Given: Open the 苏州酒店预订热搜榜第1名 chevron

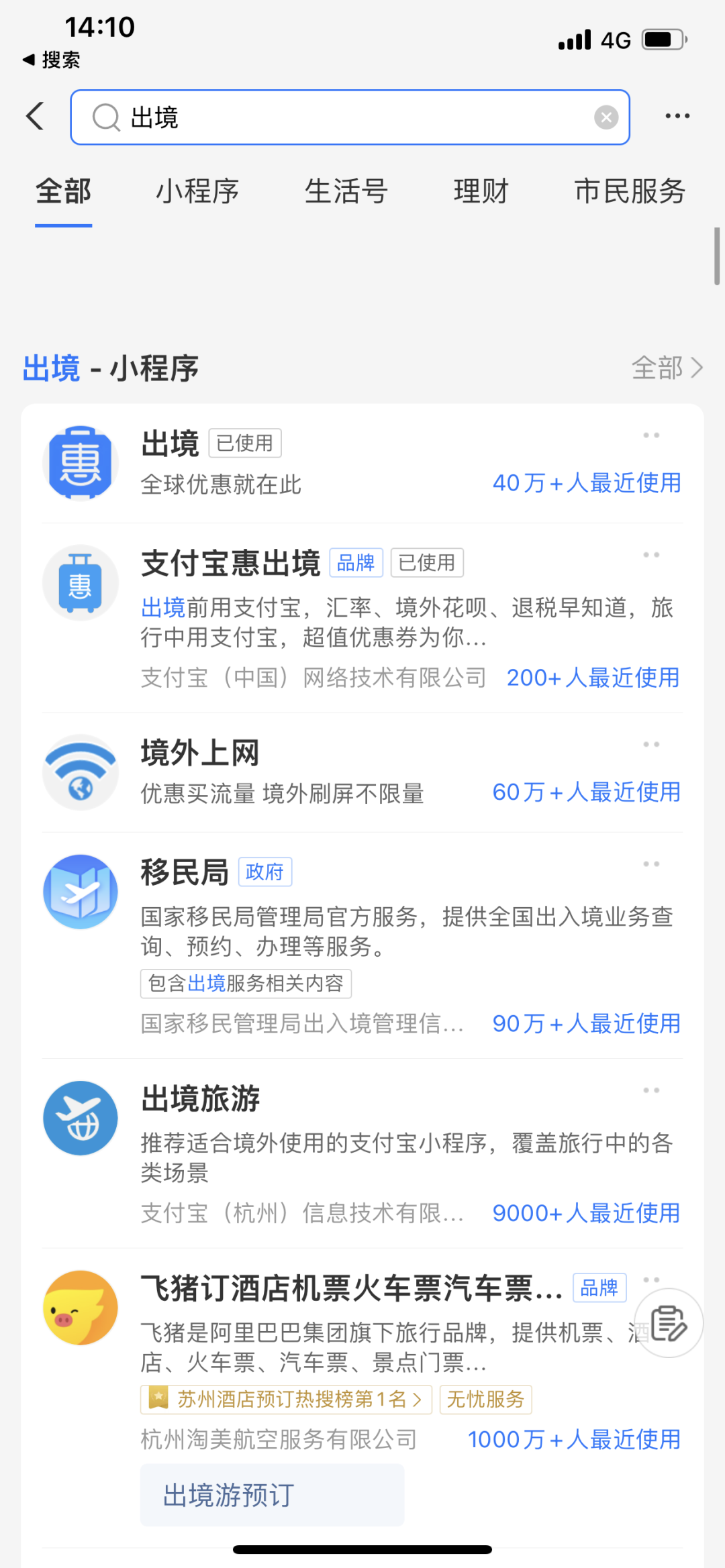Looking at the screenshot, I should coord(285,1400).
